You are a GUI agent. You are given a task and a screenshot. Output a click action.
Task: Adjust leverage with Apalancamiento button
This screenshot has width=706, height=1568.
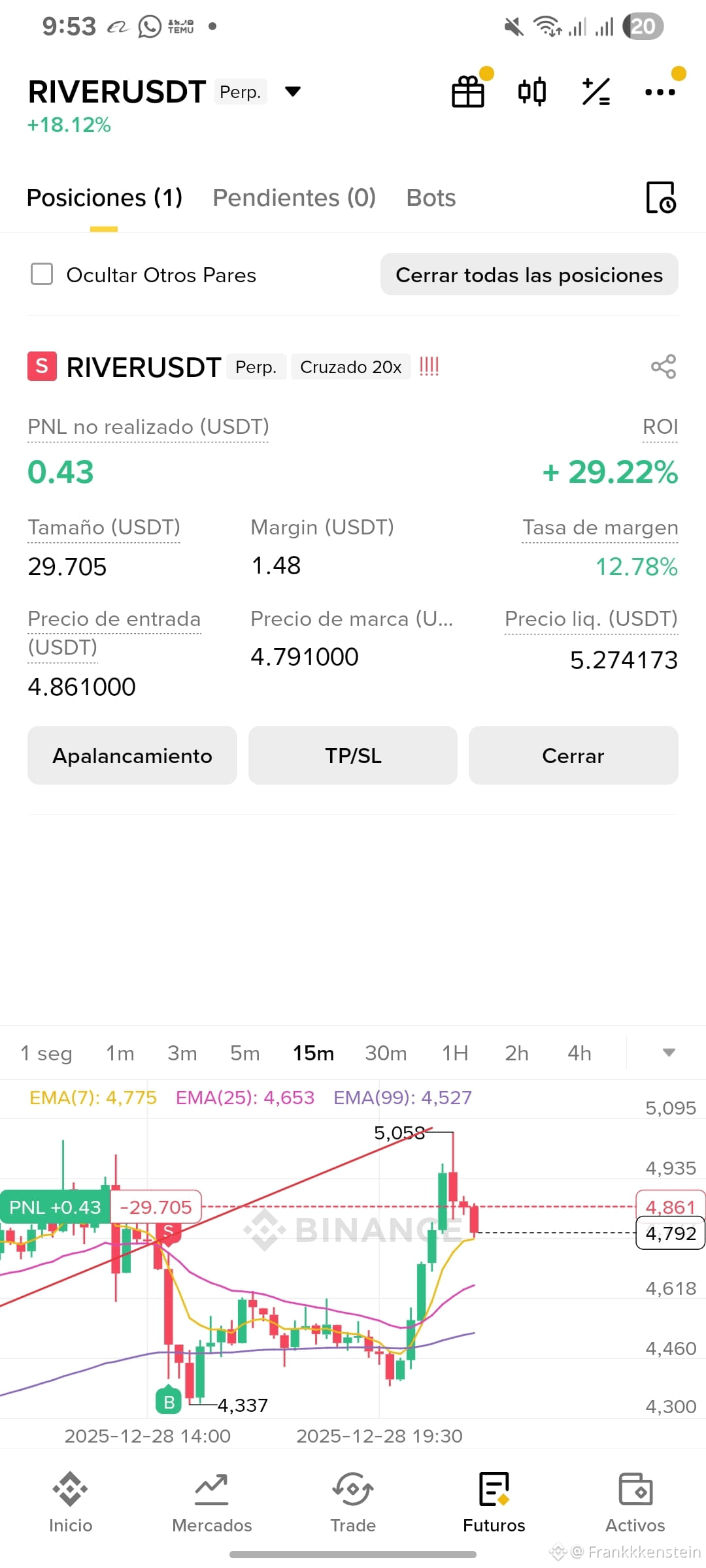click(x=132, y=755)
